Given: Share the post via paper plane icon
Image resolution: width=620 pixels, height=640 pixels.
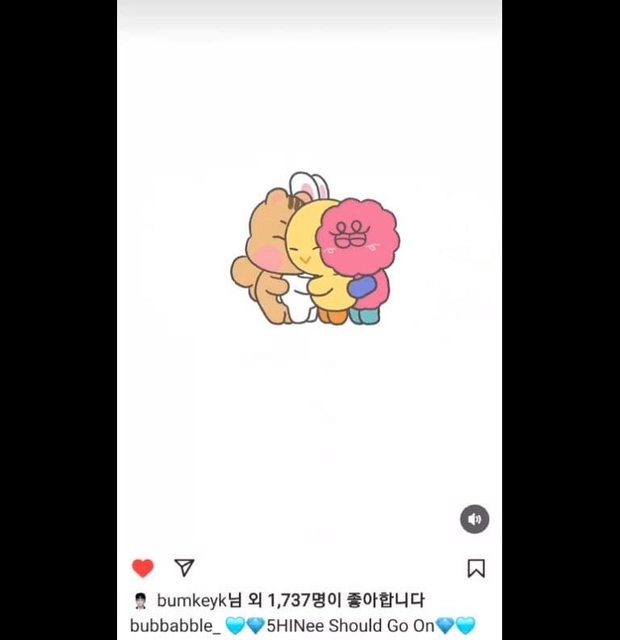Looking at the screenshot, I should click(184, 568).
